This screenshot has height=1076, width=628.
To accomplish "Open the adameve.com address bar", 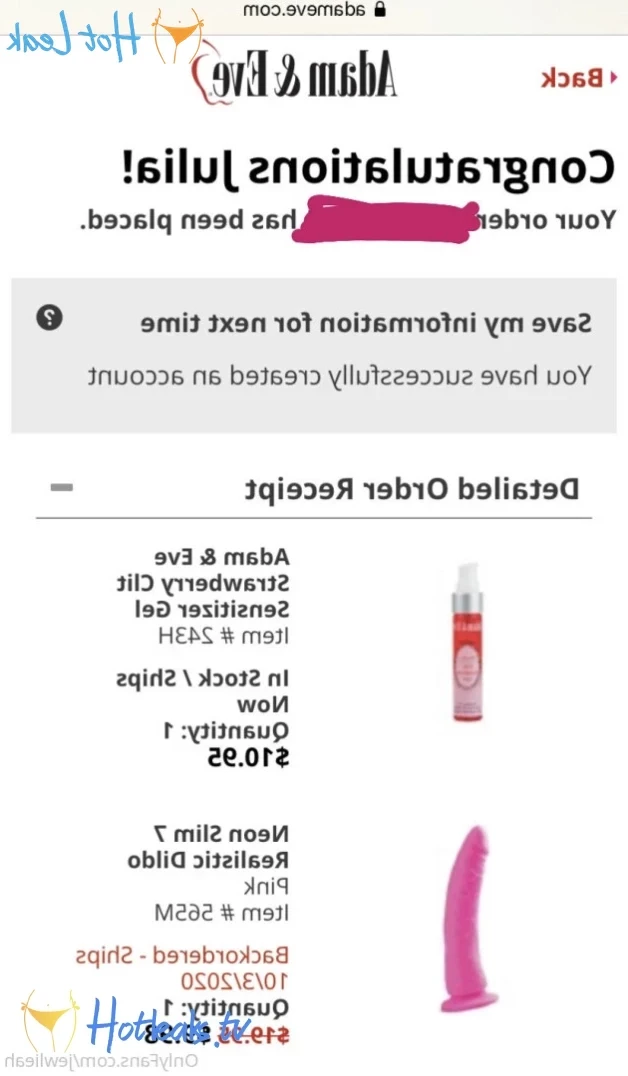I will pos(313,10).
